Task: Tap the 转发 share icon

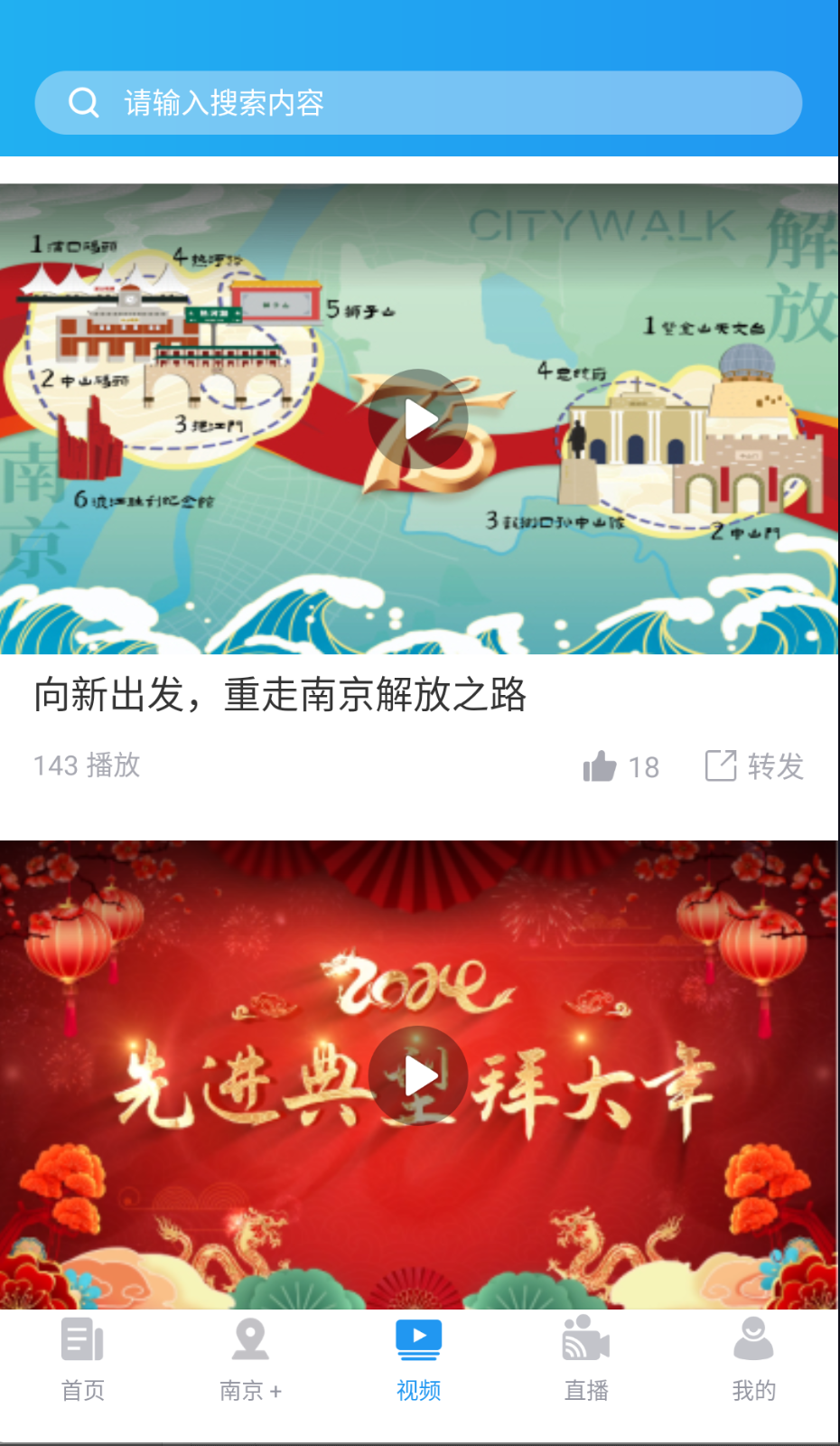Action: point(722,765)
